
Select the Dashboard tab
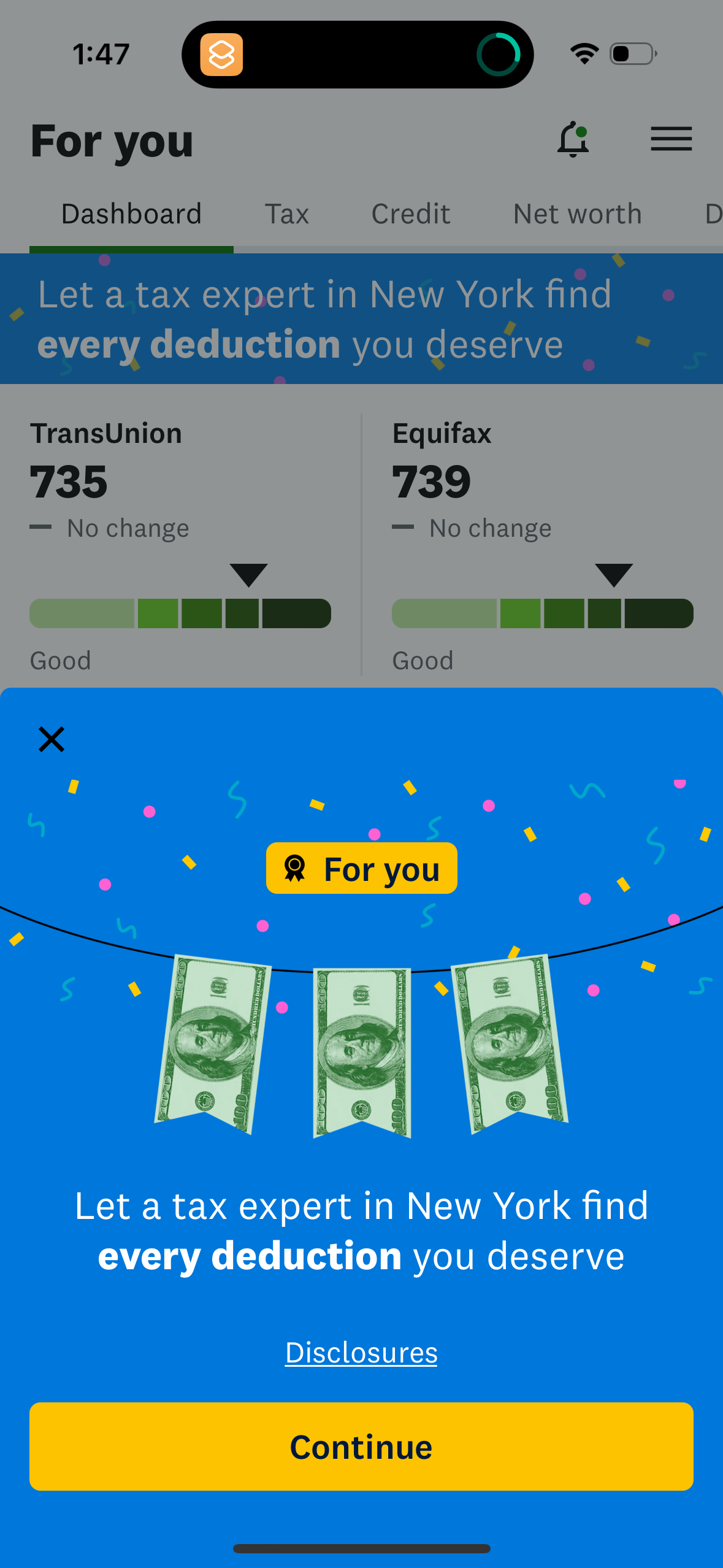[131, 213]
